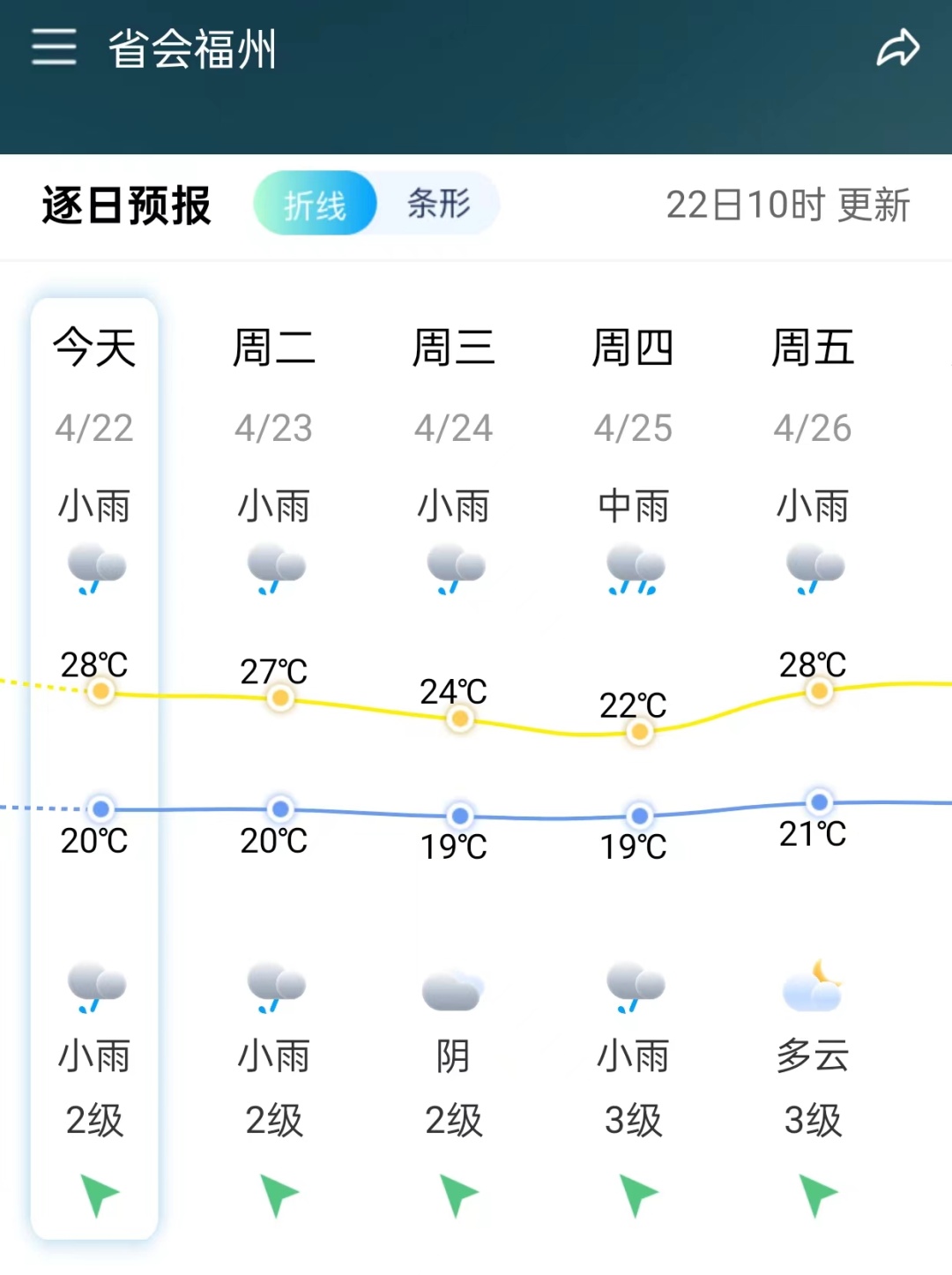Share the Fuzhou forecast
Viewport: 952px width, 1275px height.
point(897,48)
